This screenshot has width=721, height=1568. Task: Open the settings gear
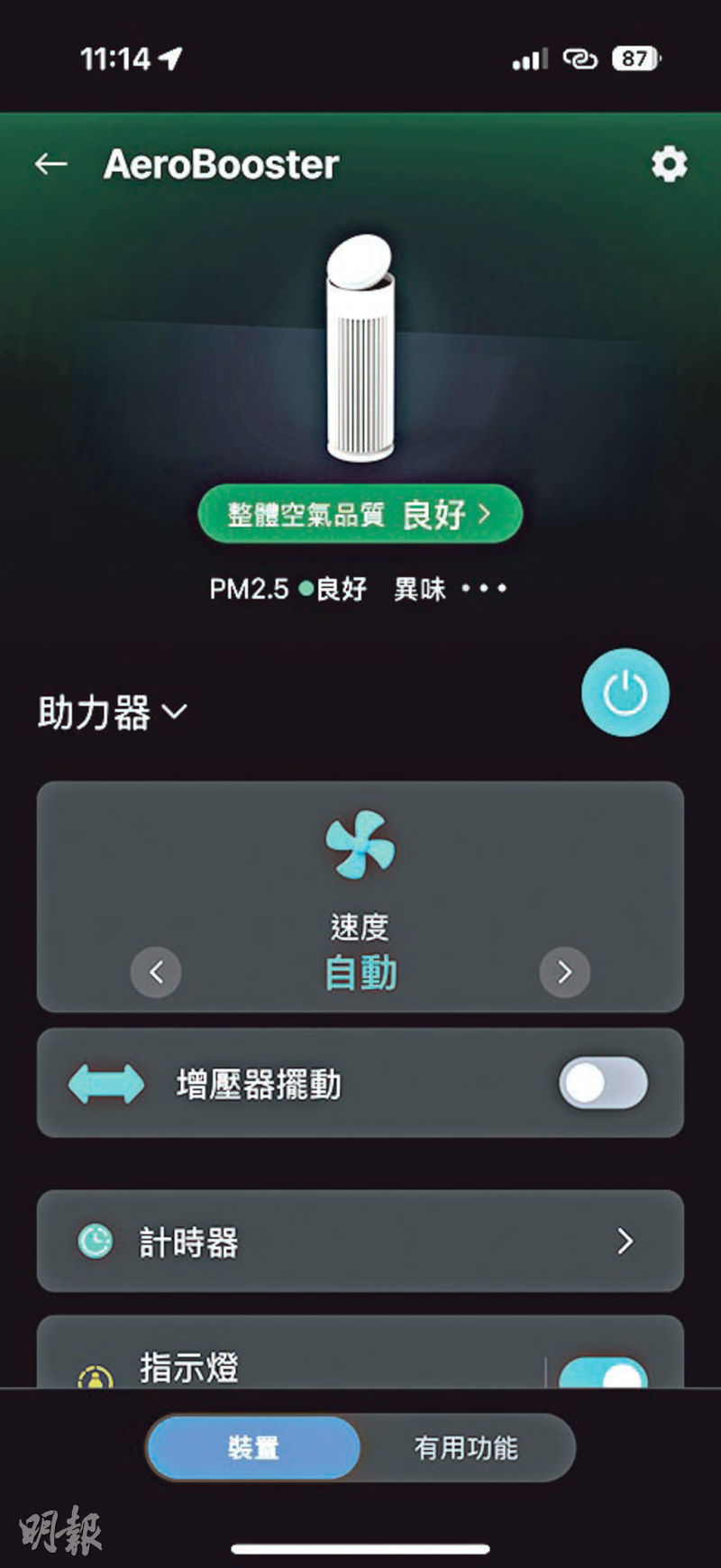tap(669, 164)
